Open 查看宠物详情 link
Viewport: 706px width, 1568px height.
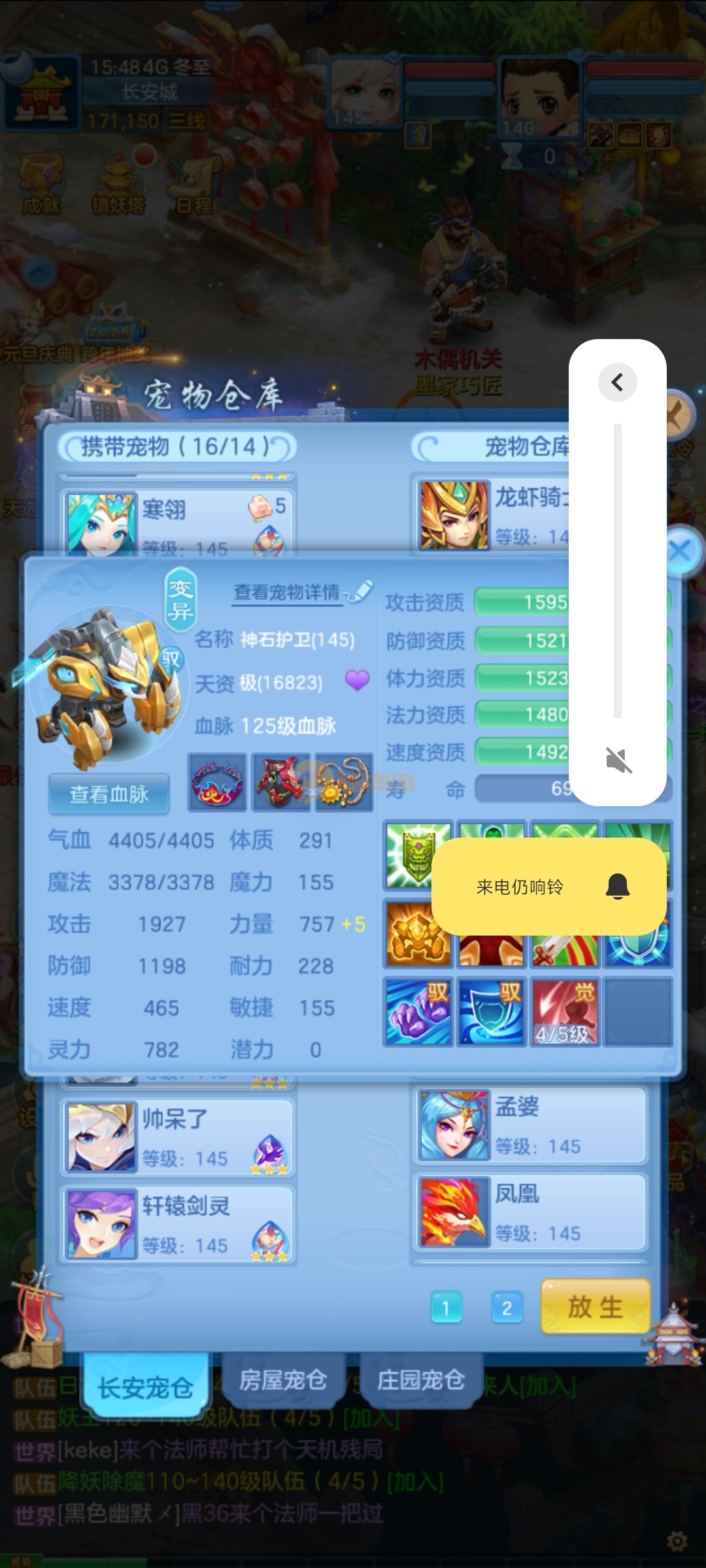coord(288,592)
